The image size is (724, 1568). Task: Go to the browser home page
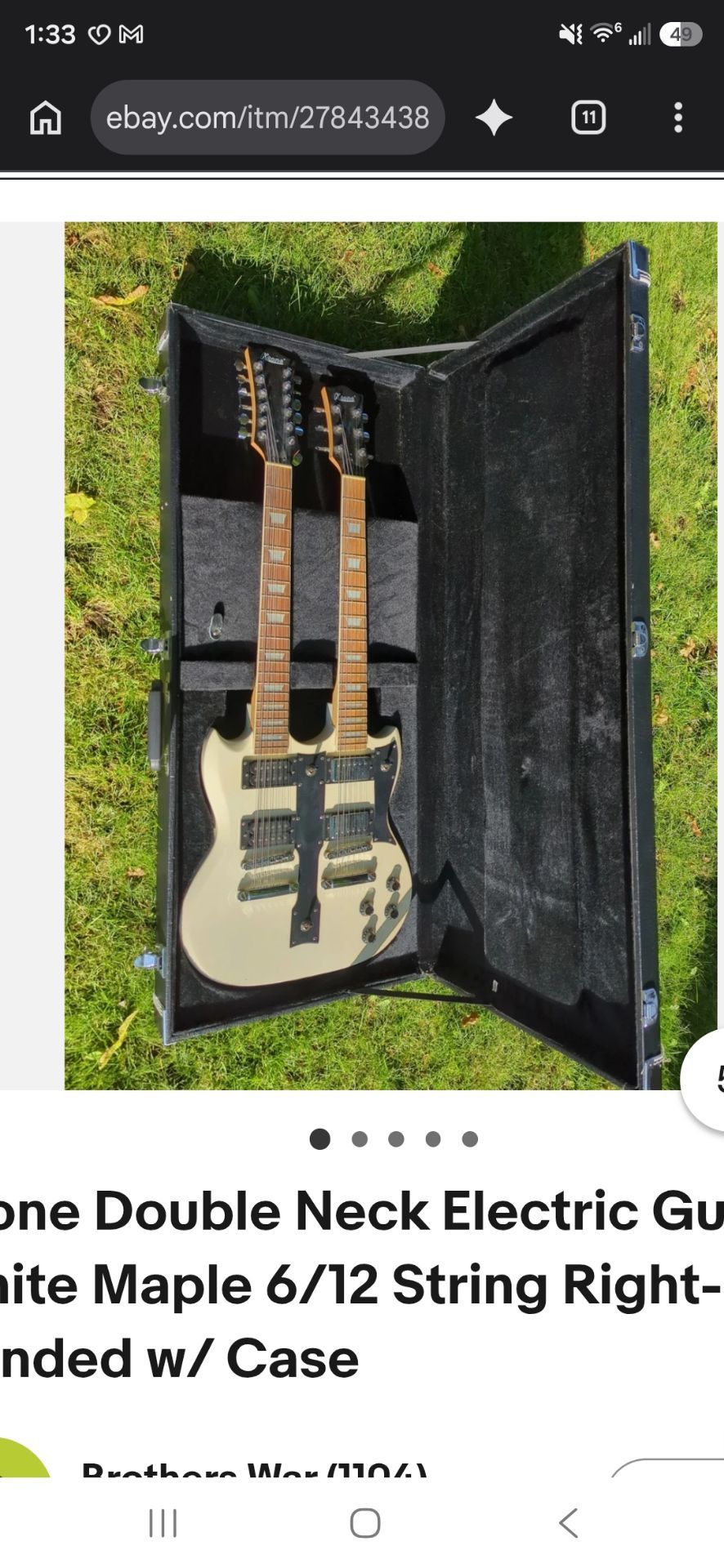point(46,118)
